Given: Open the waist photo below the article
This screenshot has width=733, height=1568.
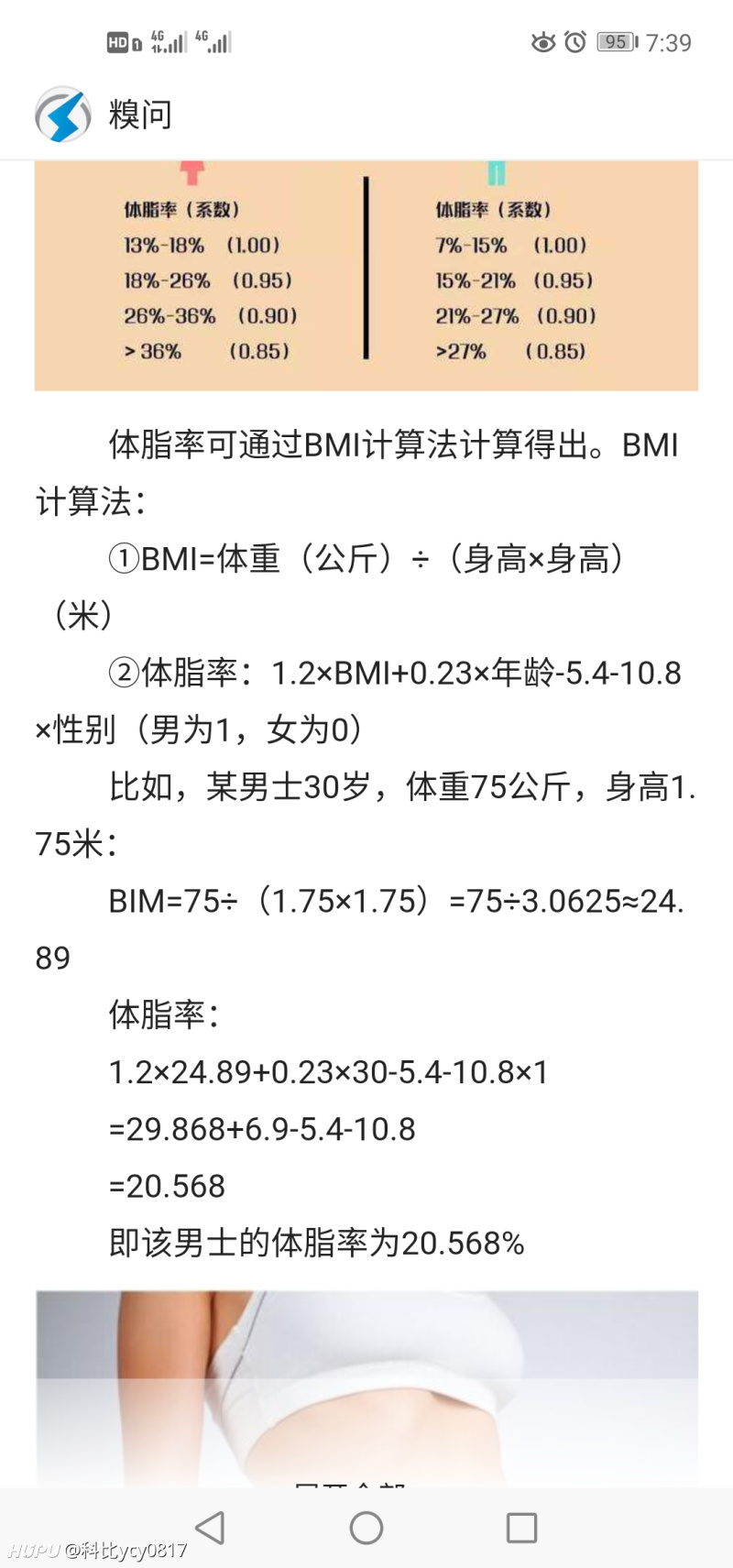Looking at the screenshot, I should coord(366,1388).
